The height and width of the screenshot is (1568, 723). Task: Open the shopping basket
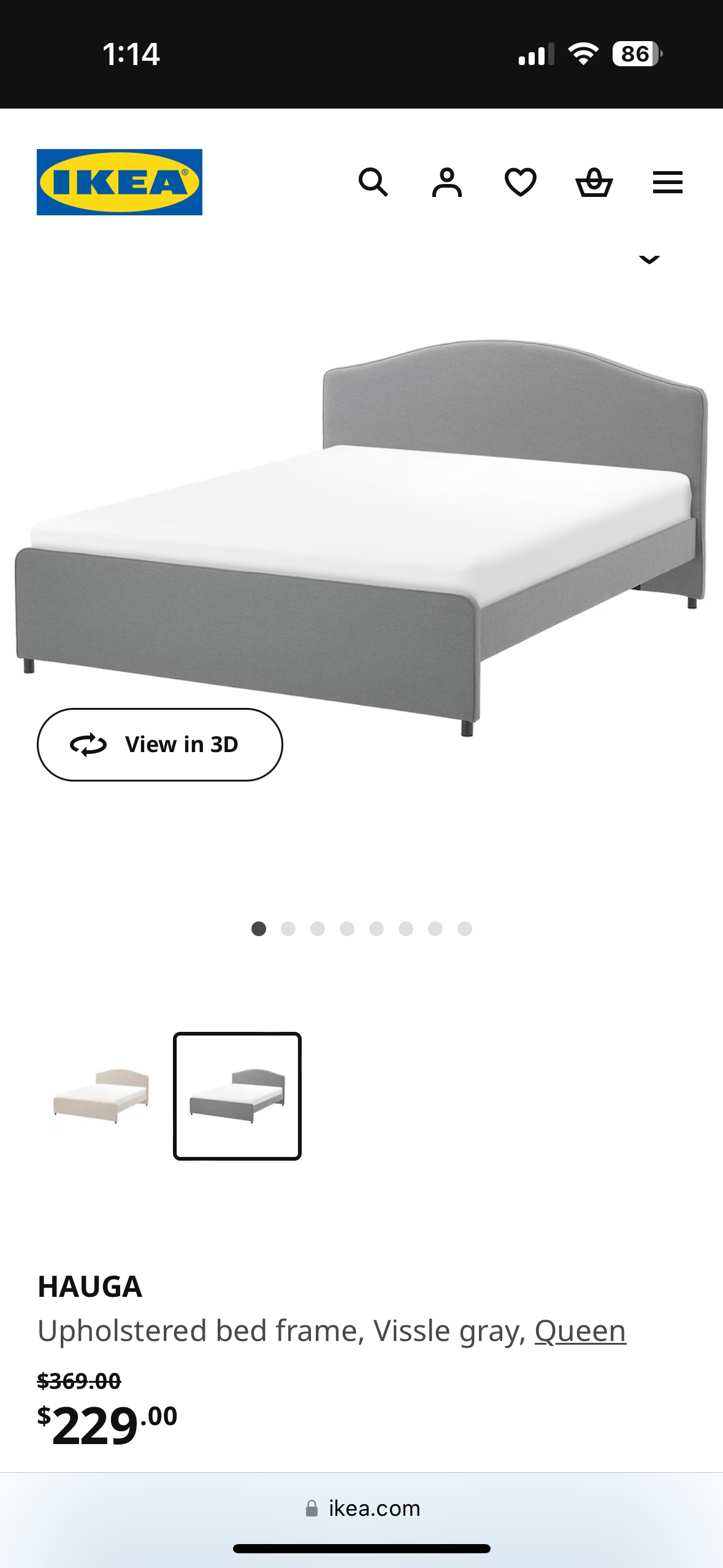tap(594, 182)
